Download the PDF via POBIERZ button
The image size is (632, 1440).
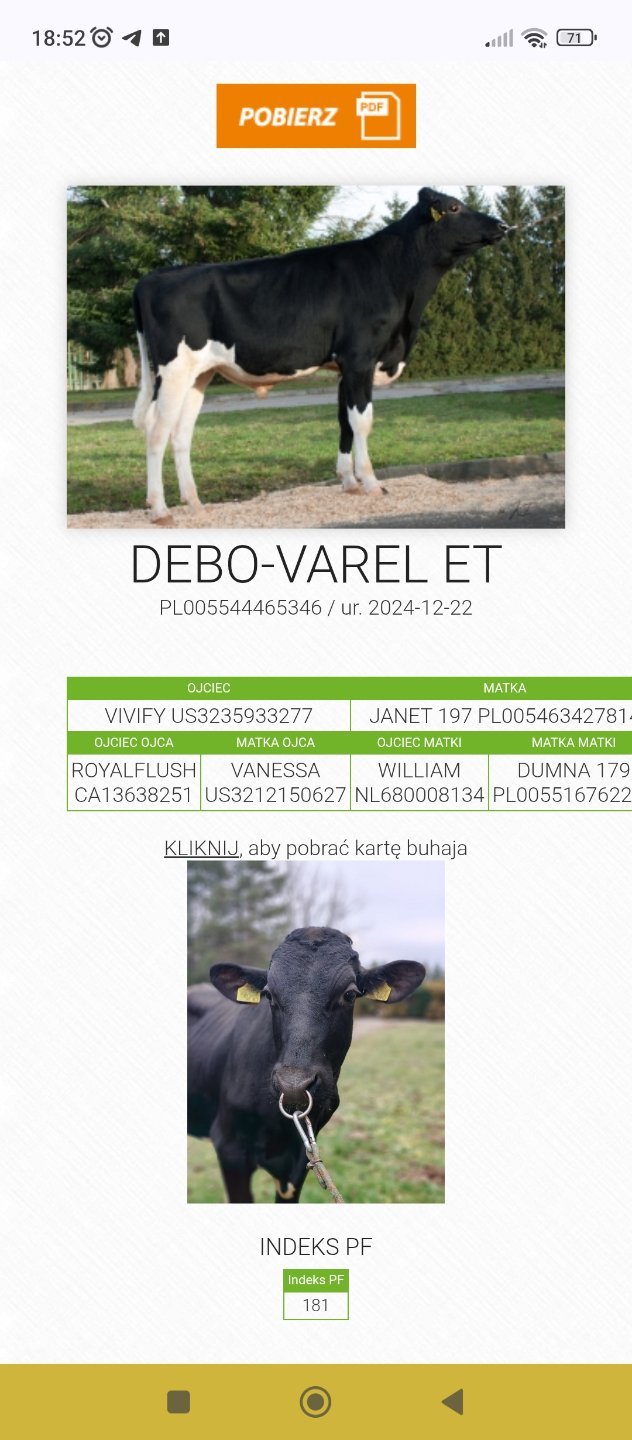point(315,116)
